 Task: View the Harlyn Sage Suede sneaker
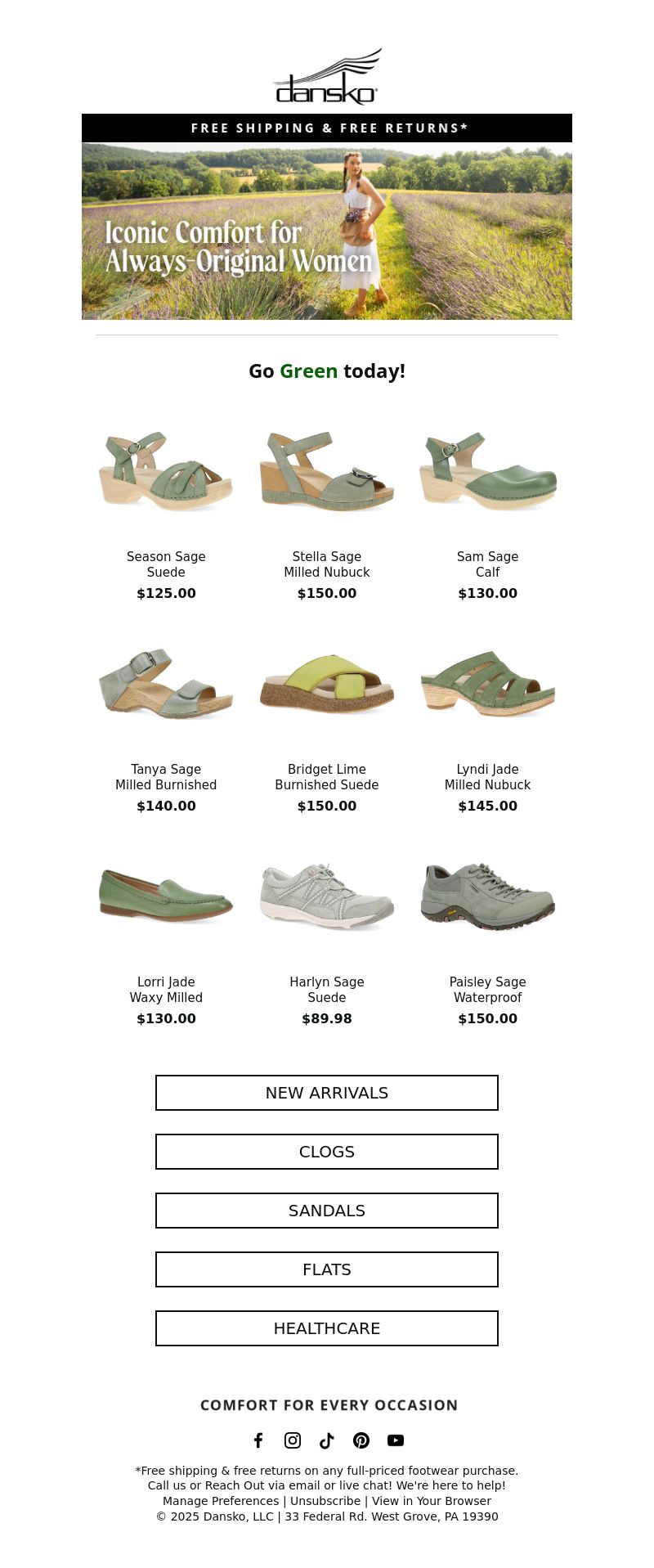(327, 897)
